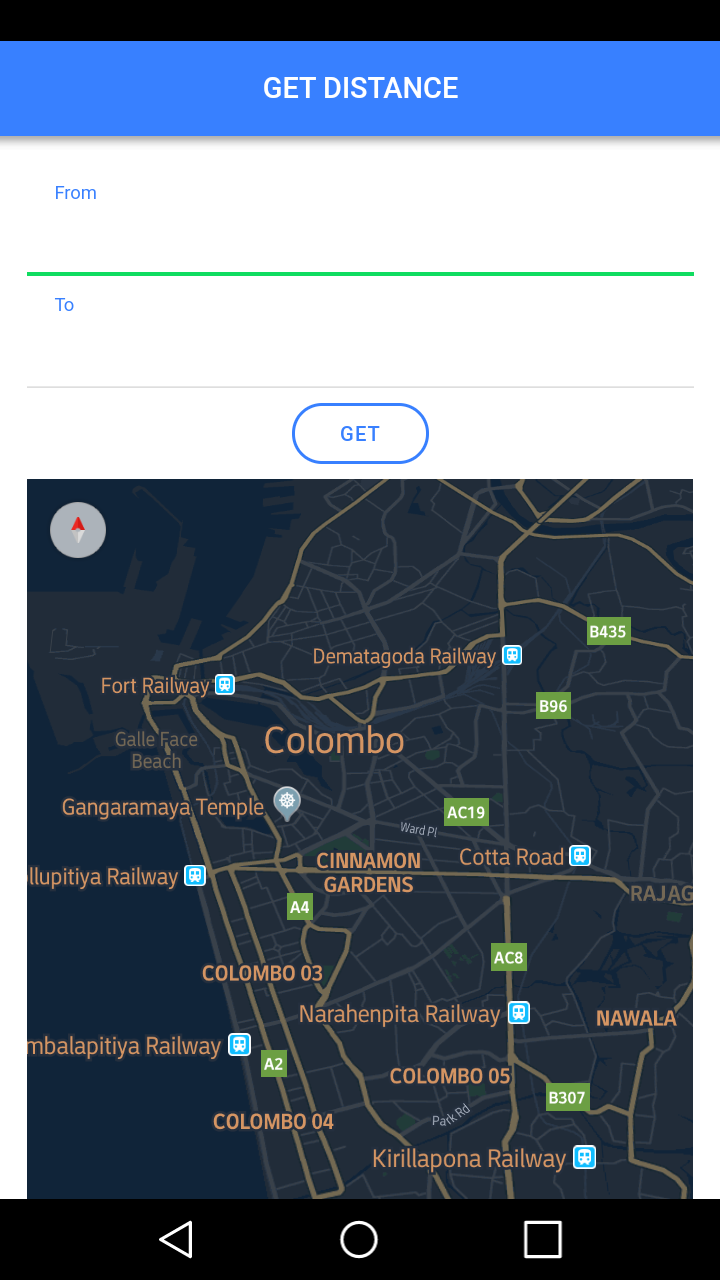Focus the From location field

click(360, 238)
